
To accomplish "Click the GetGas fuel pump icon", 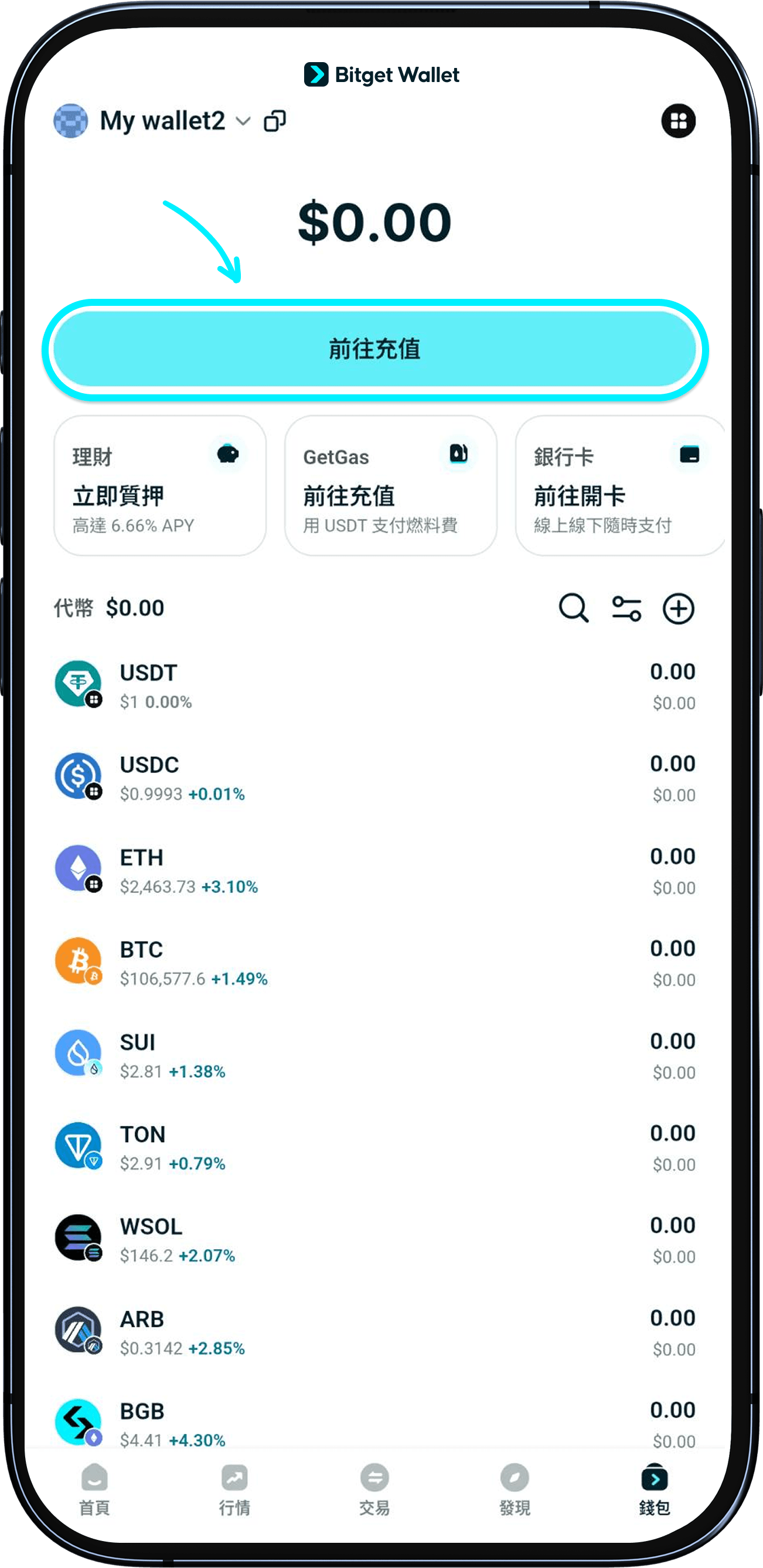I will pos(457,454).
